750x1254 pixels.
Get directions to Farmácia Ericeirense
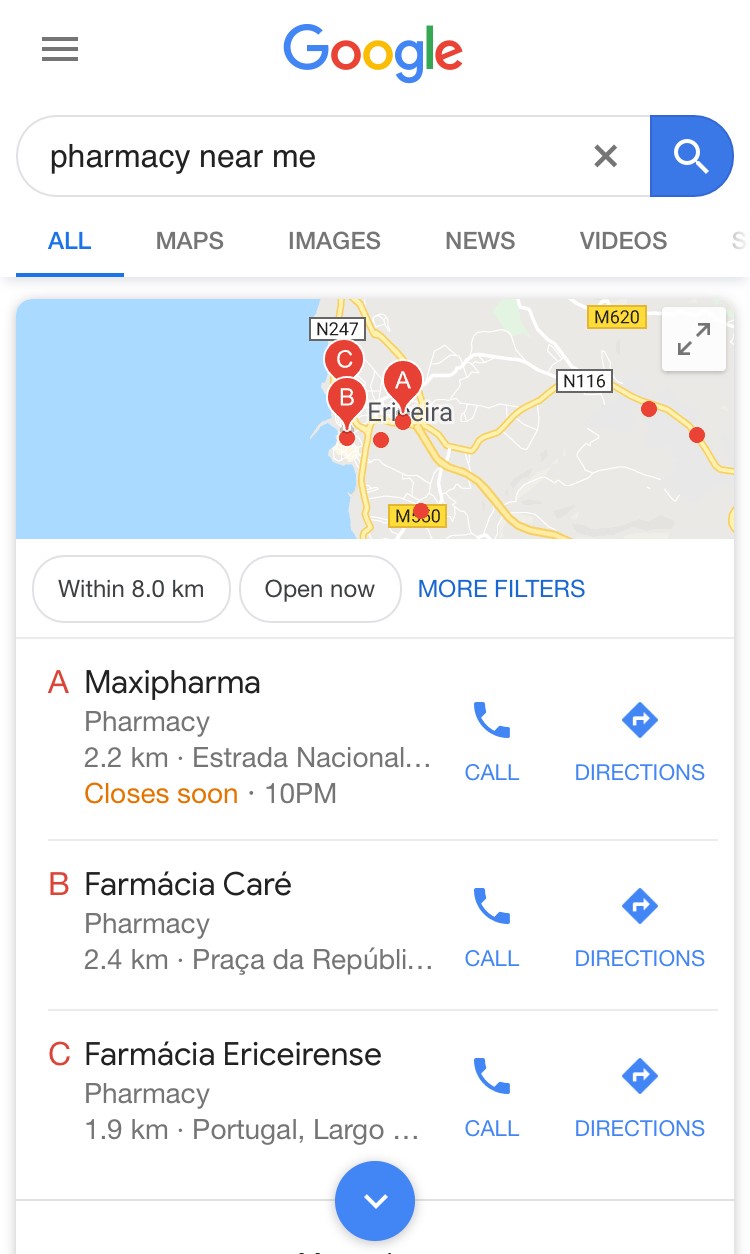pyautogui.click(x=639, y=1095)
